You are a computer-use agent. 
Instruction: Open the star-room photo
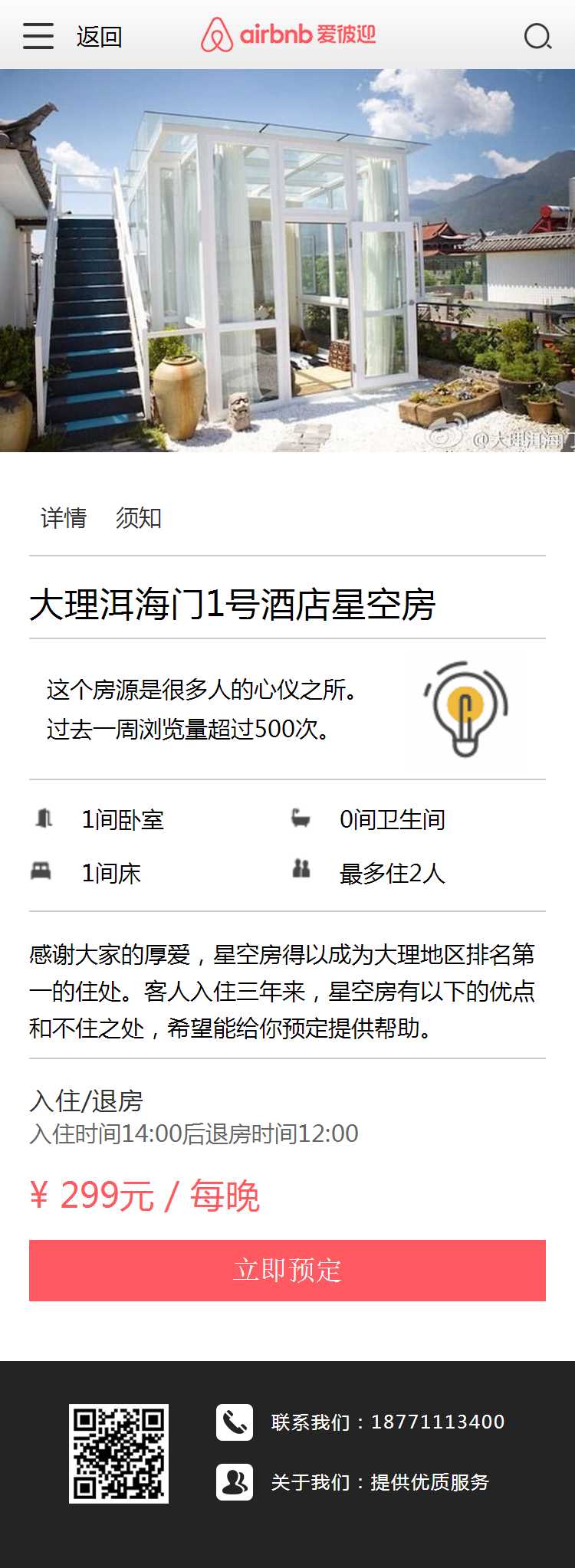(287, 261)
